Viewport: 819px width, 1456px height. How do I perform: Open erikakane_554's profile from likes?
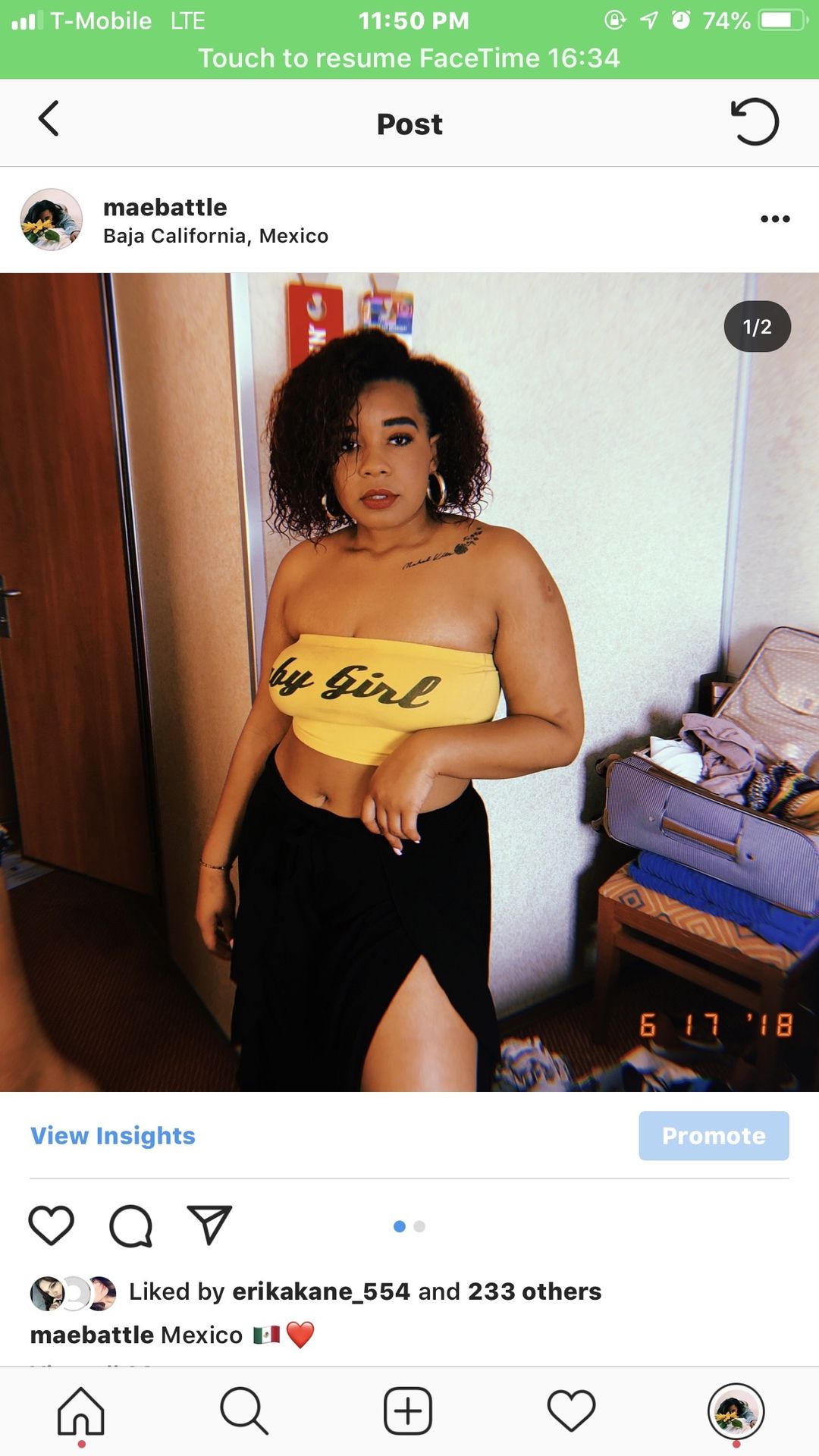[x=321, y=1291]
